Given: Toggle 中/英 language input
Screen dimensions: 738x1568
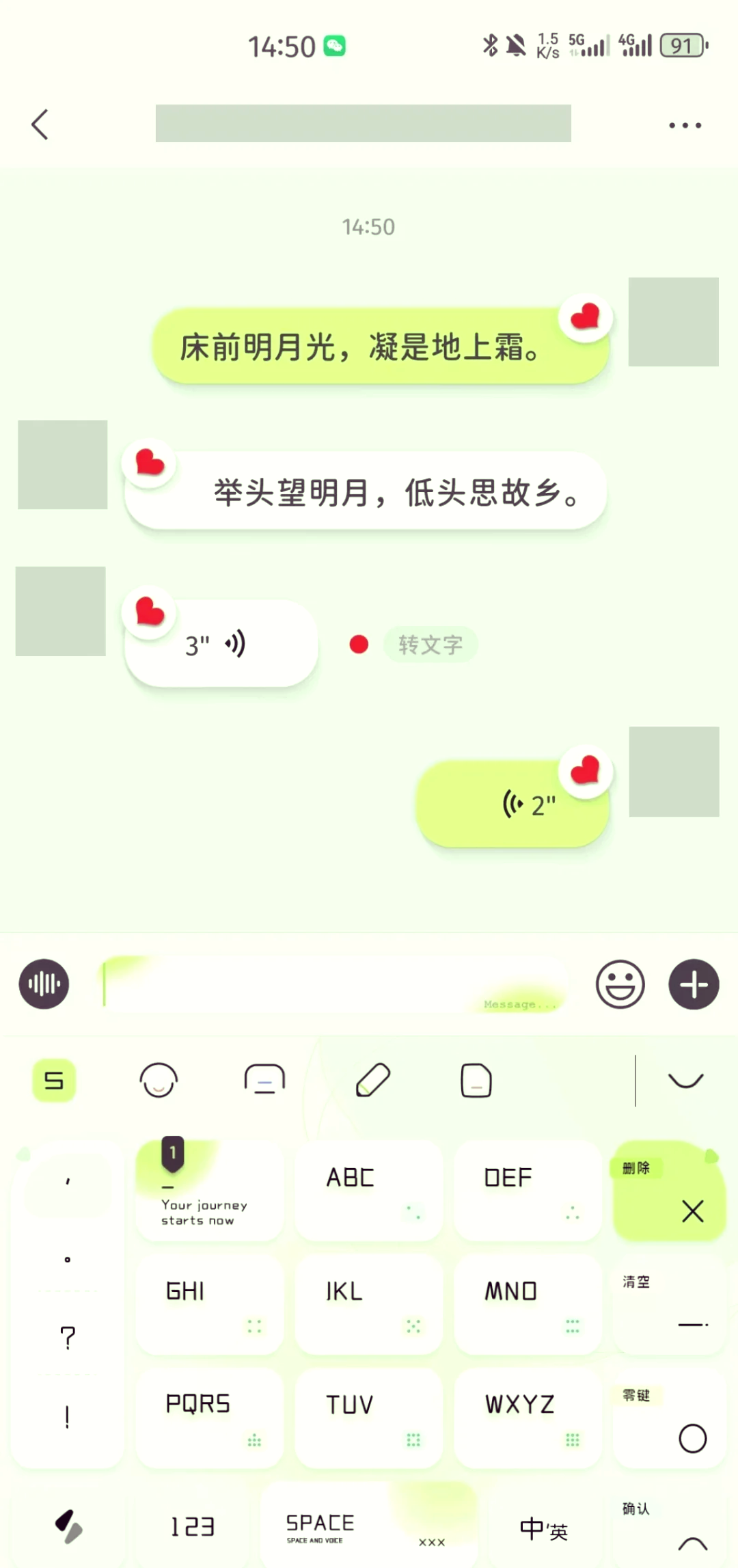Looking at the screenshot, I should point(543,1528).
